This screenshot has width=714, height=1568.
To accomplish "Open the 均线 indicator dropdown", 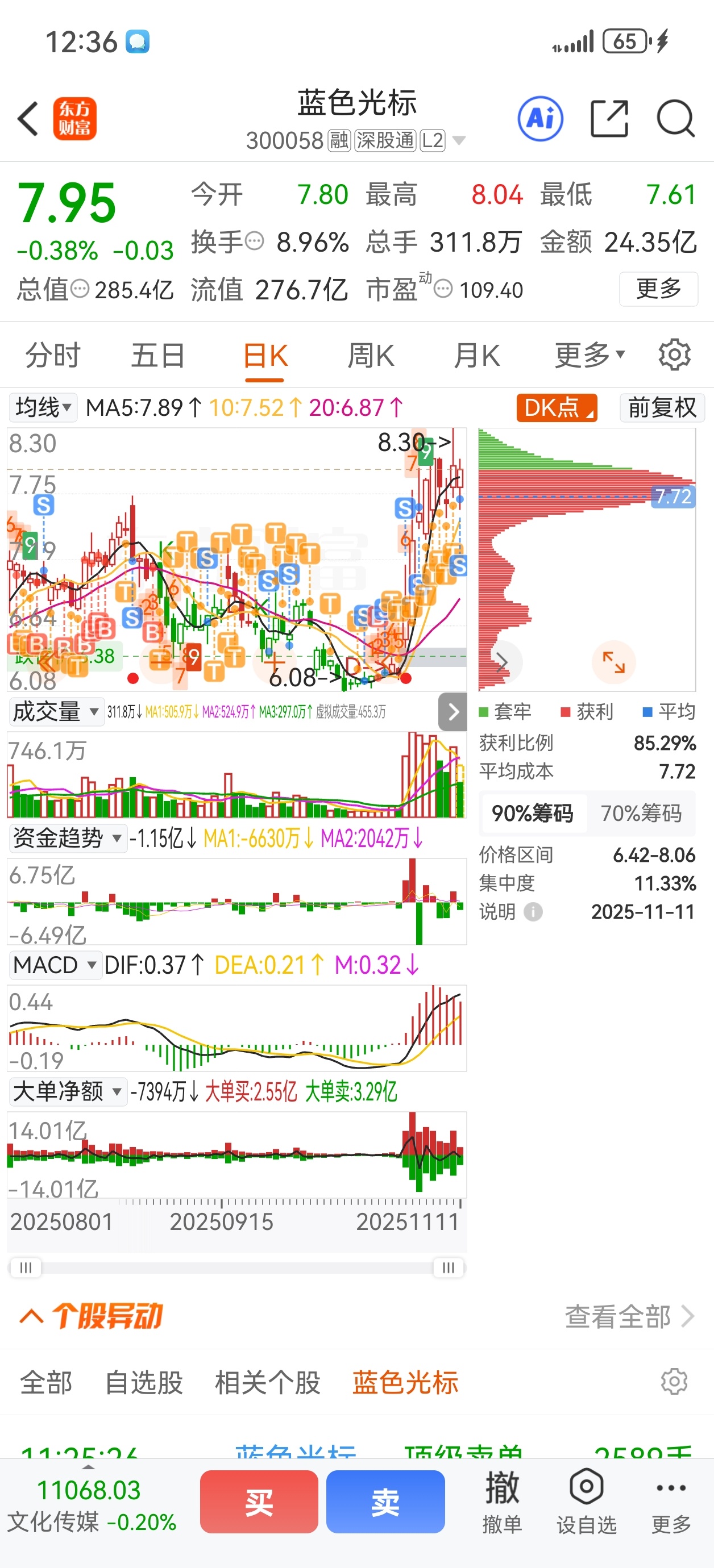I will [43, 407].
